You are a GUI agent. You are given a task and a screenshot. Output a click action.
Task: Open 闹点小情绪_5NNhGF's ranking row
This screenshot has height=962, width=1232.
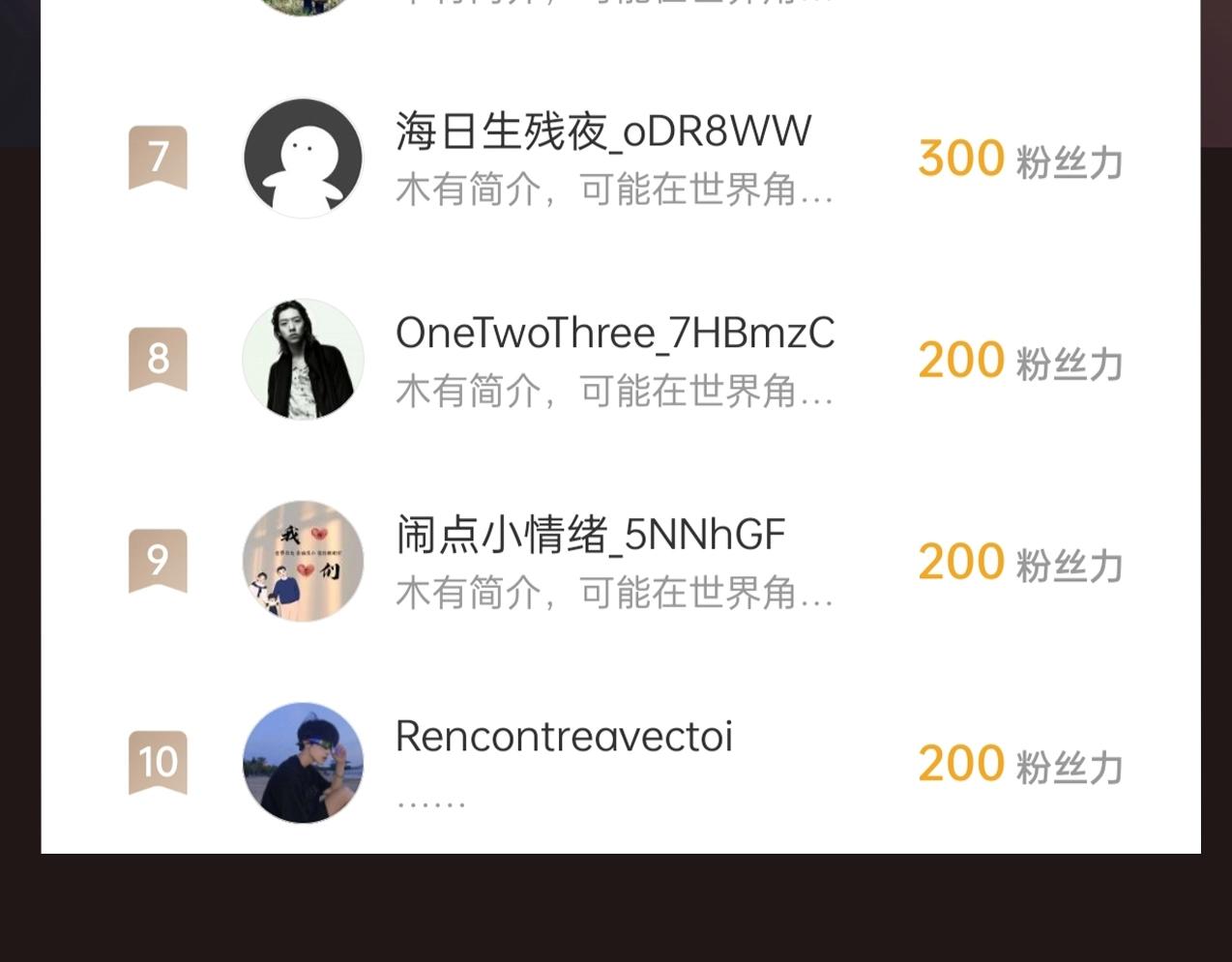[x=619, y=562]
